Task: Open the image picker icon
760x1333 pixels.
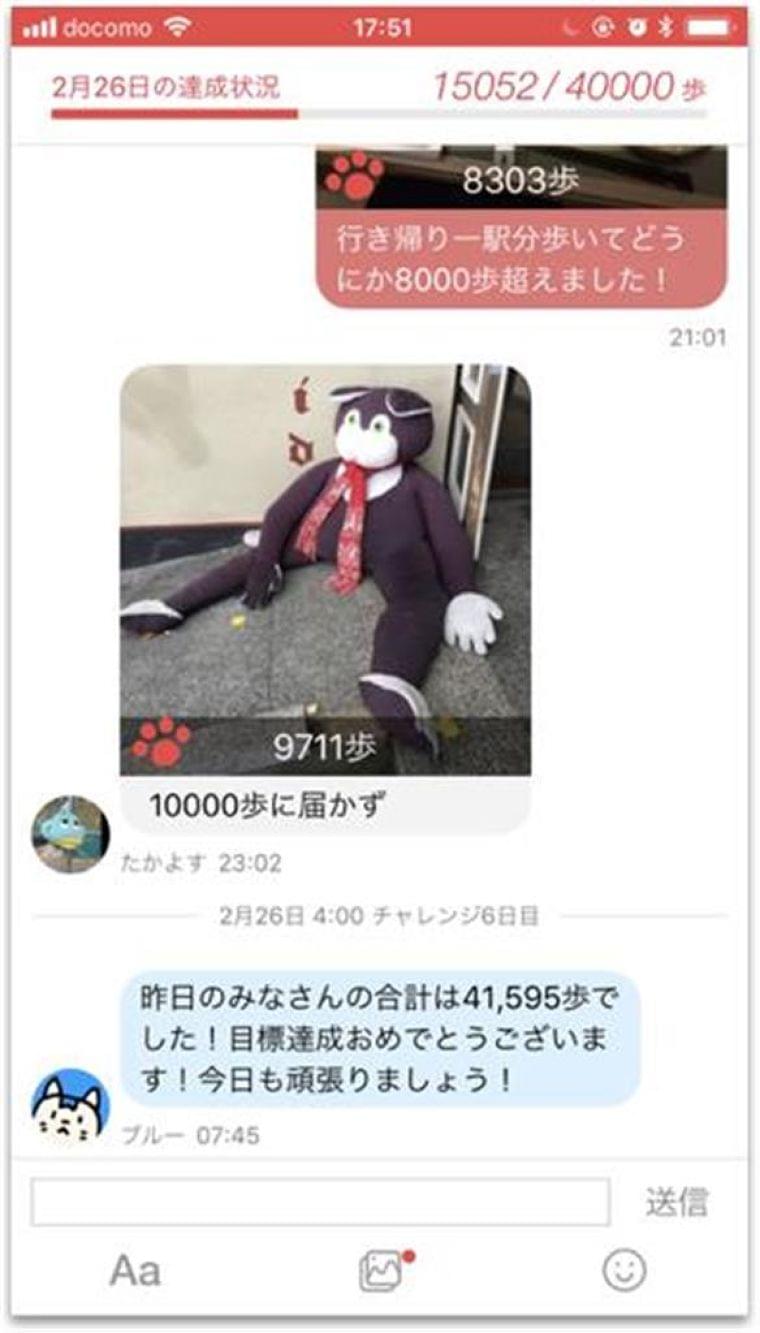Action: pos(384,1271)
